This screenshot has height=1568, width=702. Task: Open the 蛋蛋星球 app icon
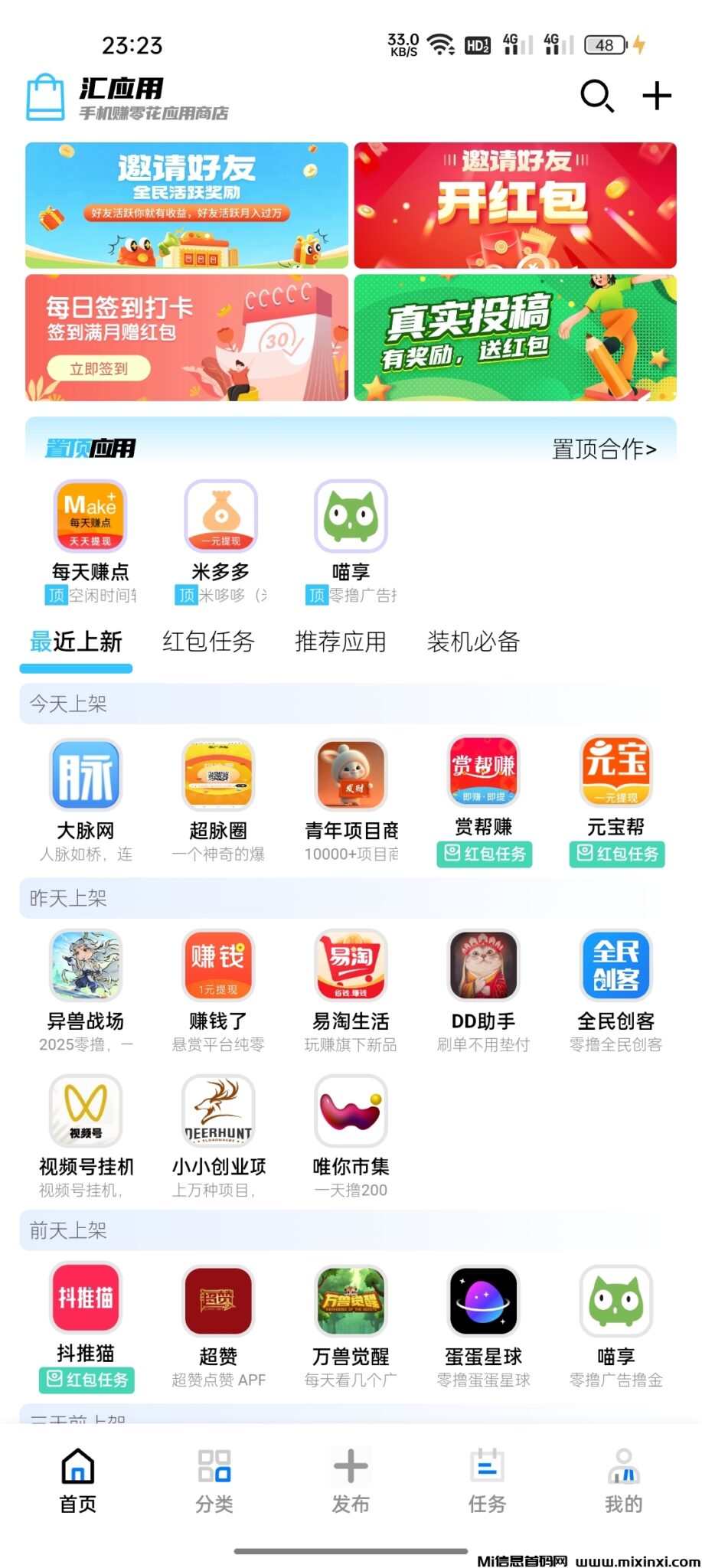click(482, 1299)
